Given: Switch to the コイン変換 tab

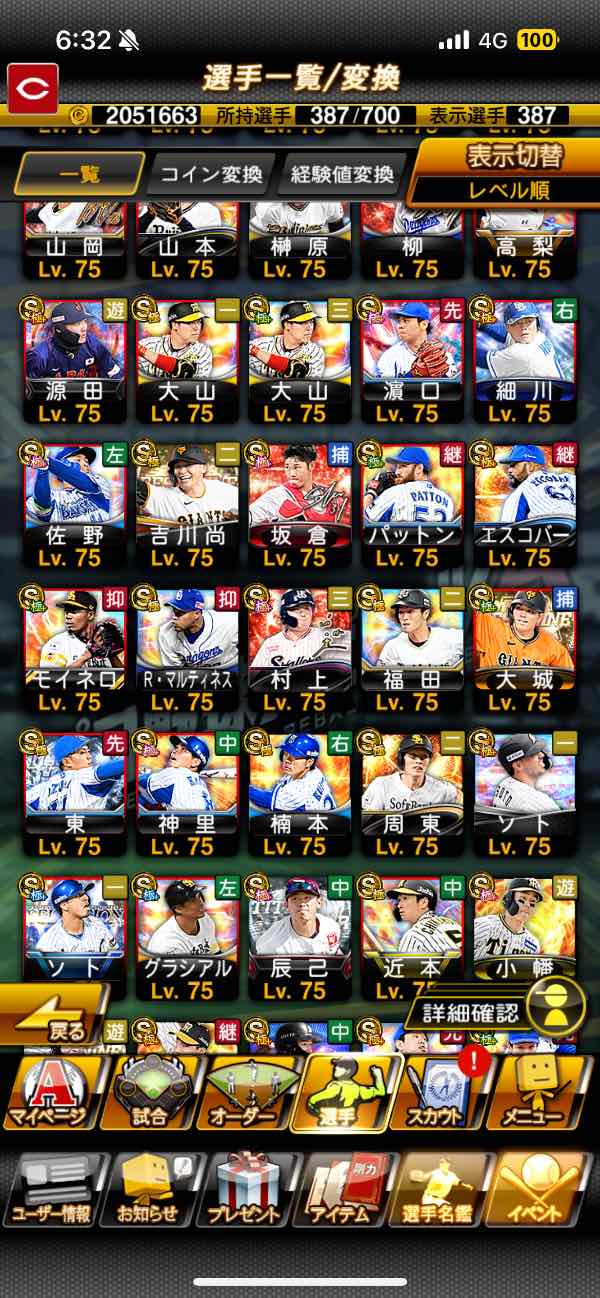Looking at the screenshot, I should click(209, 175).
